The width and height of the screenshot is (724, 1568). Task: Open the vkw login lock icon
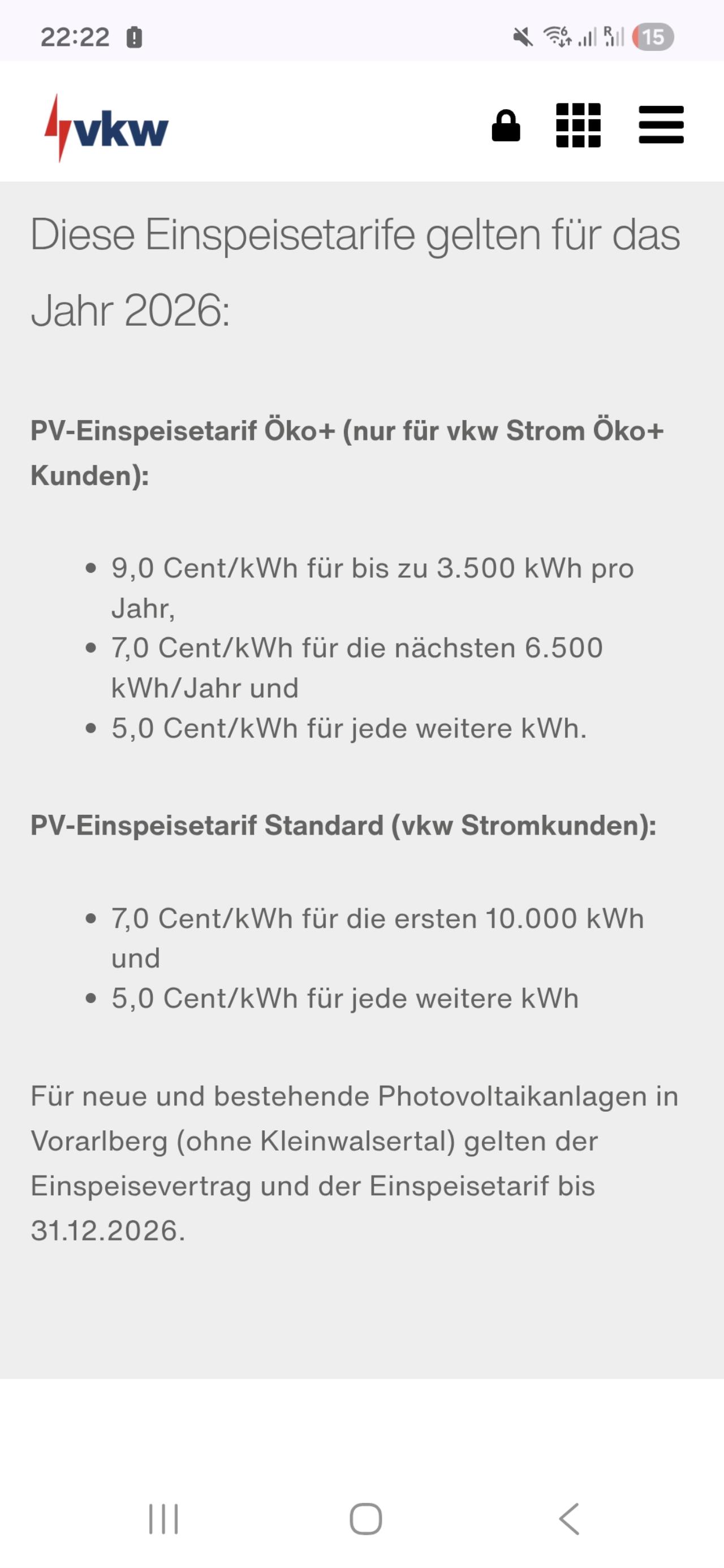pyautogui.click(x=506, y=126)
